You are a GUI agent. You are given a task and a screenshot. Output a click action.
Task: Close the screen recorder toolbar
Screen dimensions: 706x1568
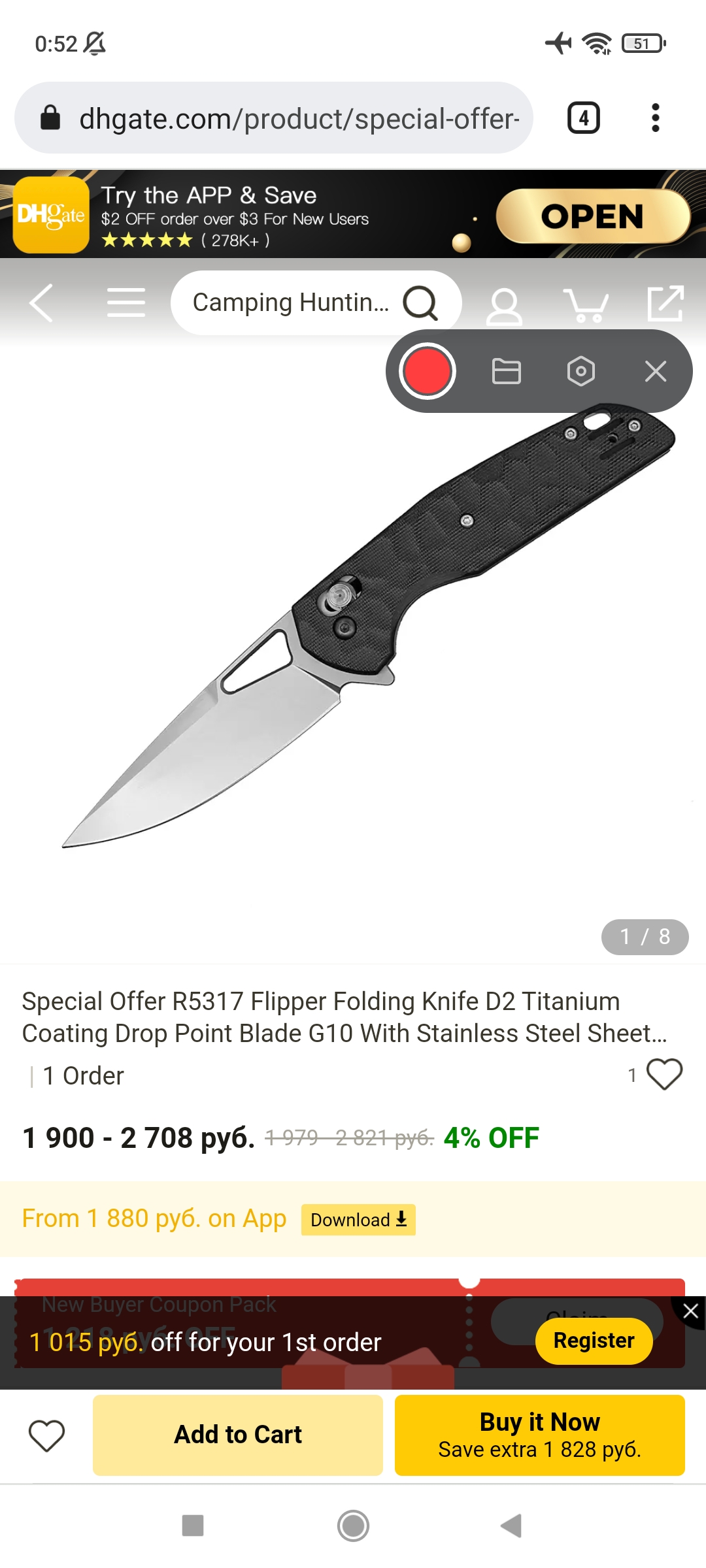click(655, 371)
